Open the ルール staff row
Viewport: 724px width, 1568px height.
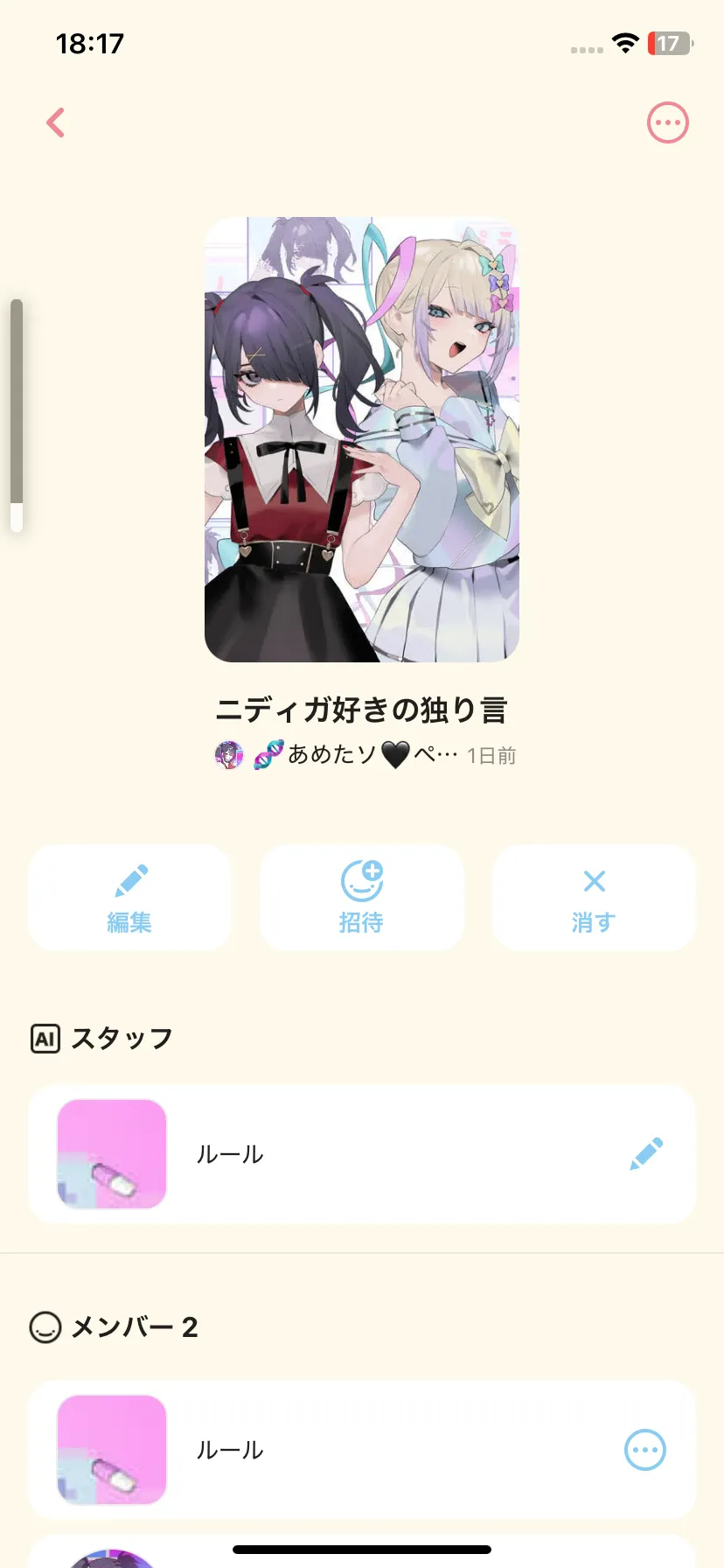pos(350,1154)
